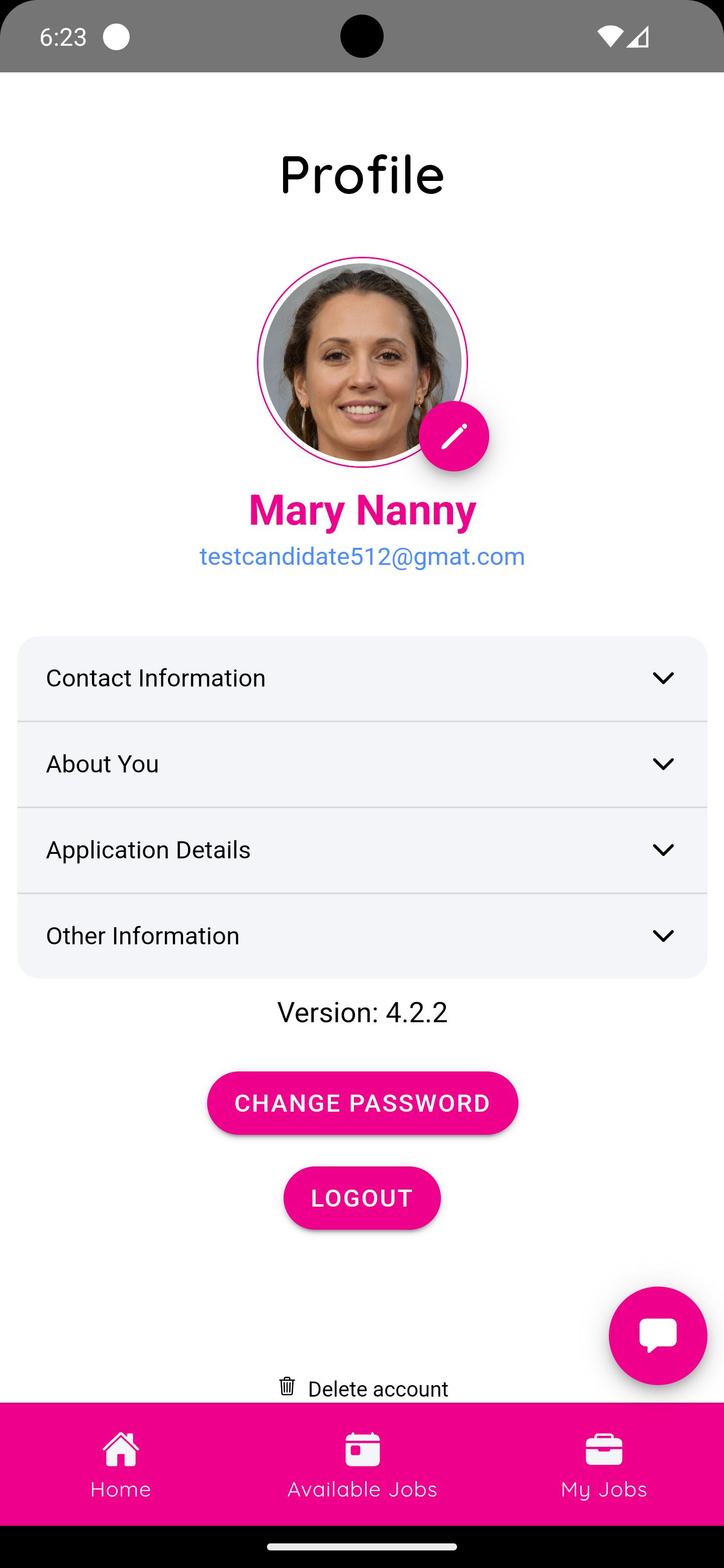Log out of the account
724x1568 pixels.
(x=361, y=1198)
